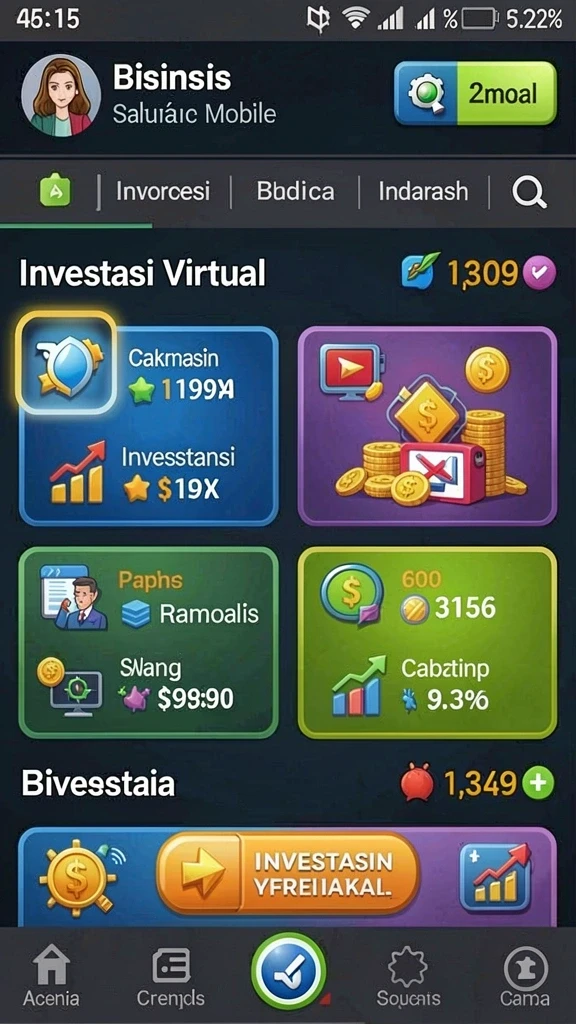Screen dimensions: 576x1024
Task: Tap the purple check badge beside 1,309
Action: point(539,273)
